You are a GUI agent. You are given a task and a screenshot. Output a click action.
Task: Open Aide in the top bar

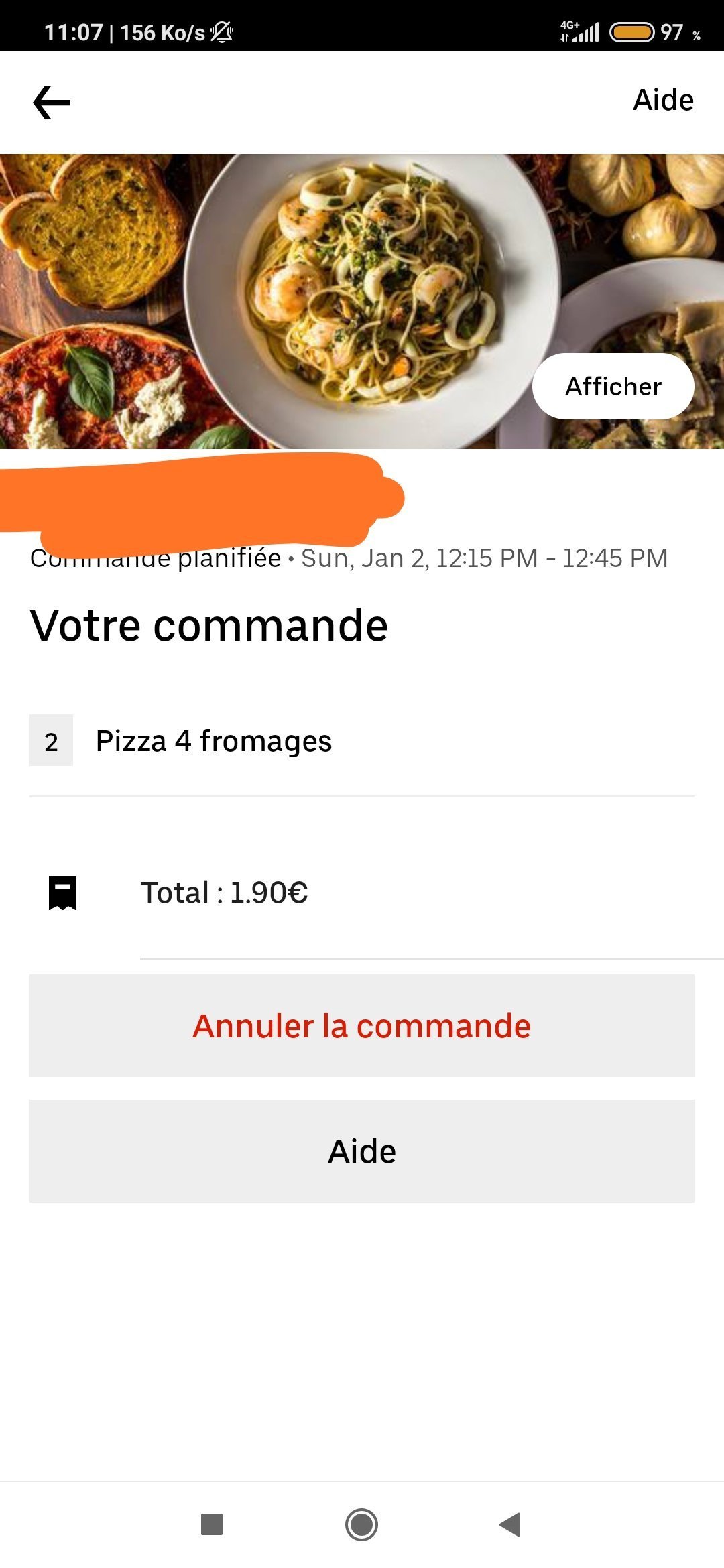tap(663, 101)
